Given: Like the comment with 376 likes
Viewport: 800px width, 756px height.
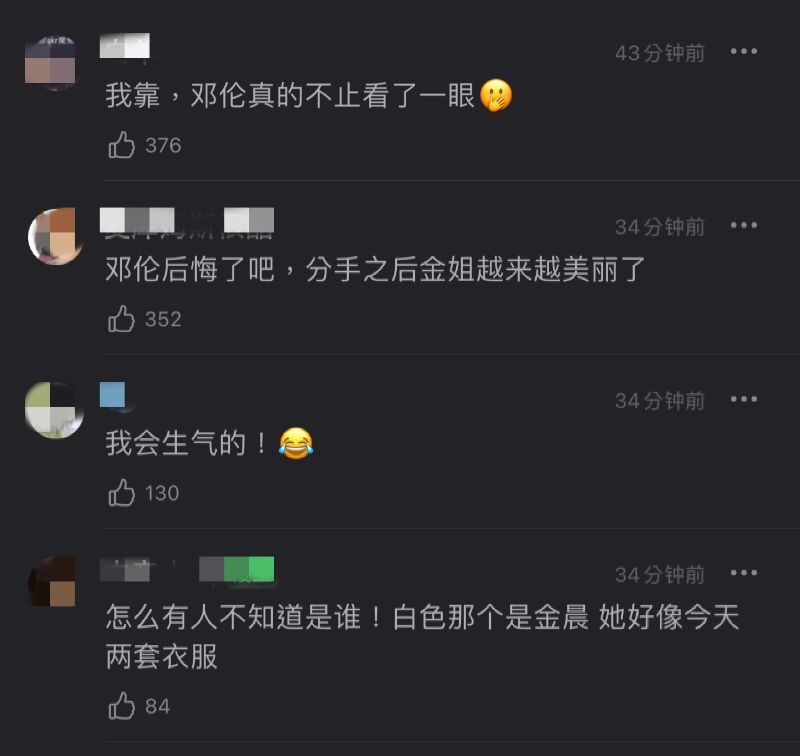Looking at the screenshot, I should [x=122, y=146].
